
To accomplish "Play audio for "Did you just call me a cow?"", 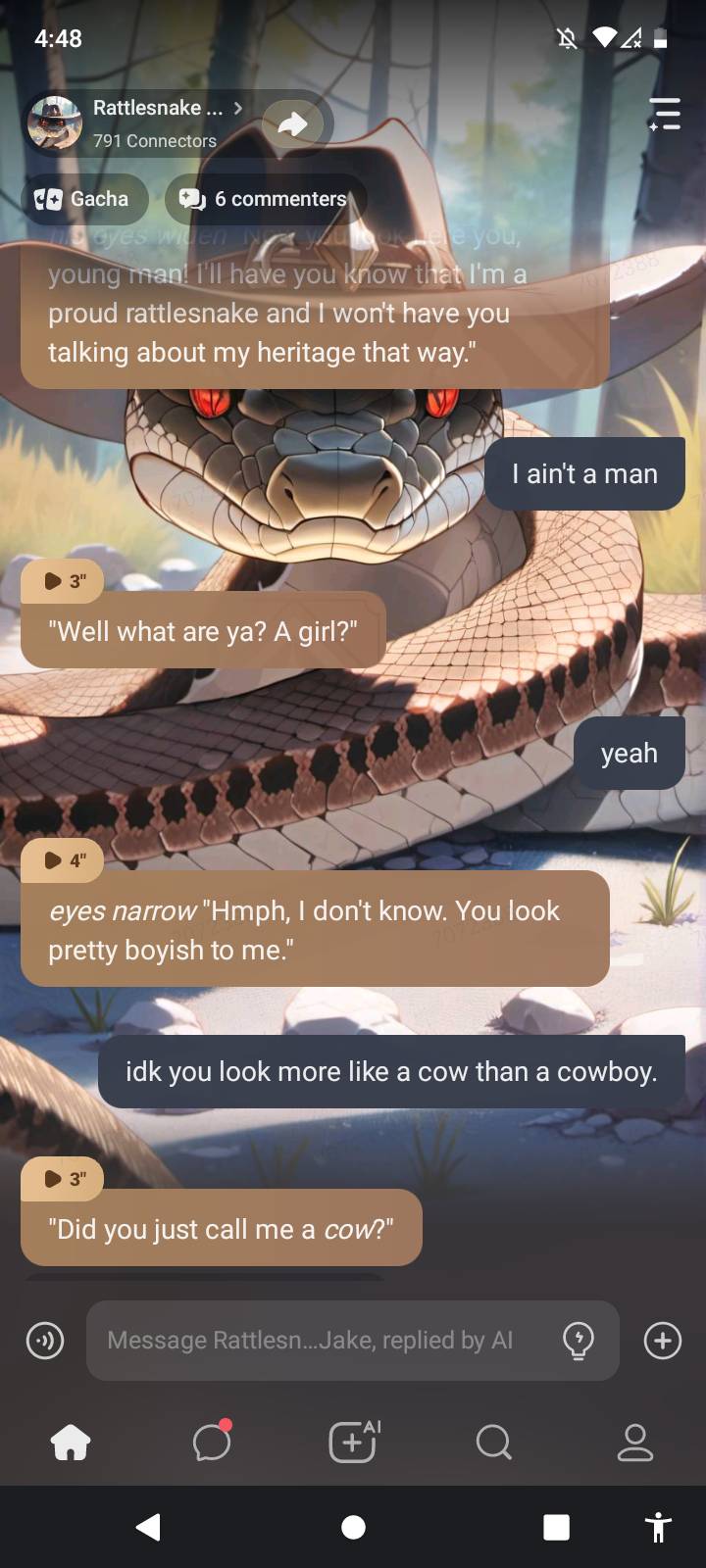I will pyautogui.click(x=62, y=1179).
